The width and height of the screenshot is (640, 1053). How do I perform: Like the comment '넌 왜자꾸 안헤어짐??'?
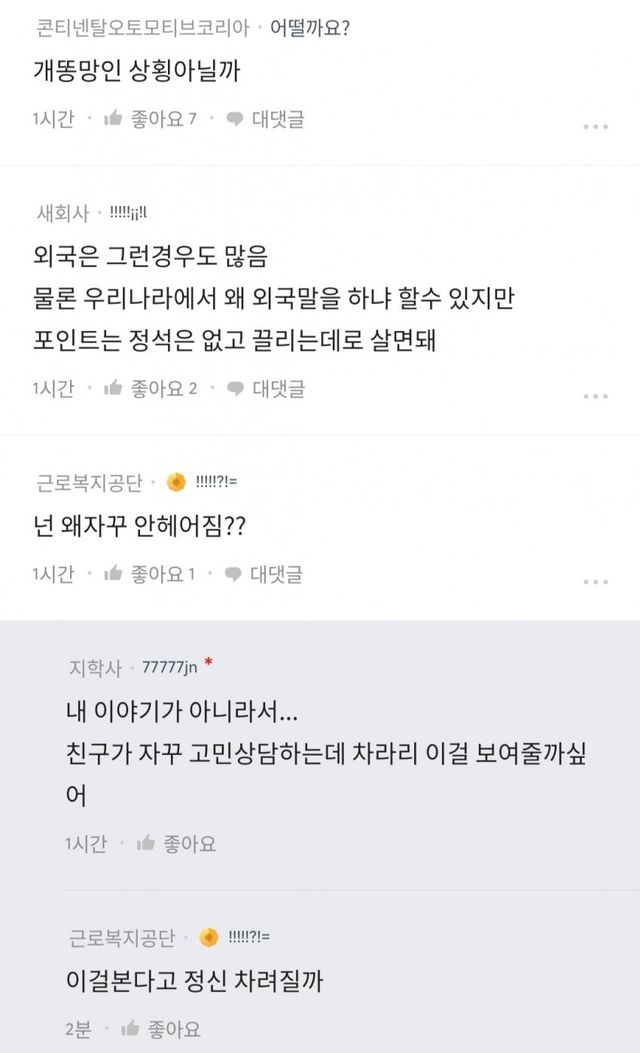click(x=150, y=574)
